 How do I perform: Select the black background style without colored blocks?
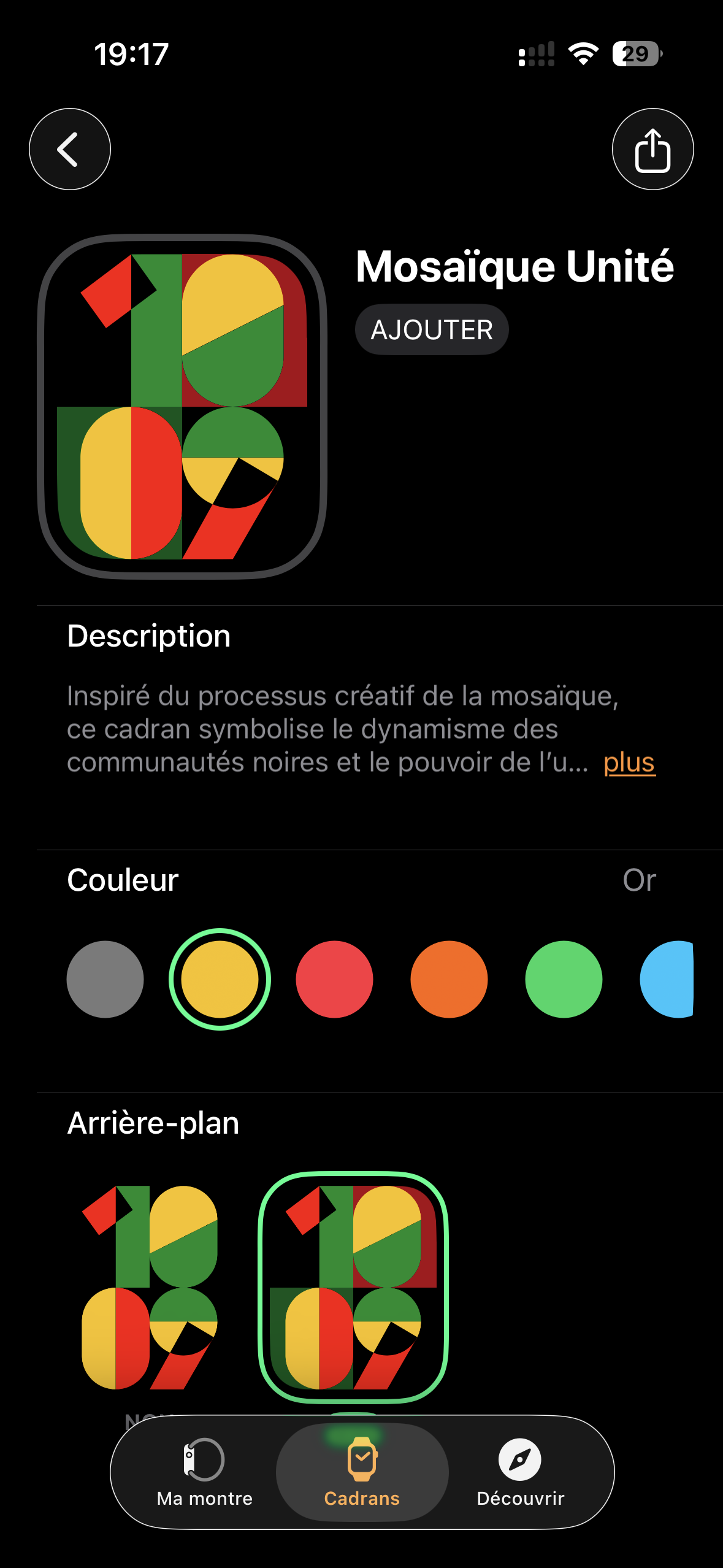point(150,1287)
